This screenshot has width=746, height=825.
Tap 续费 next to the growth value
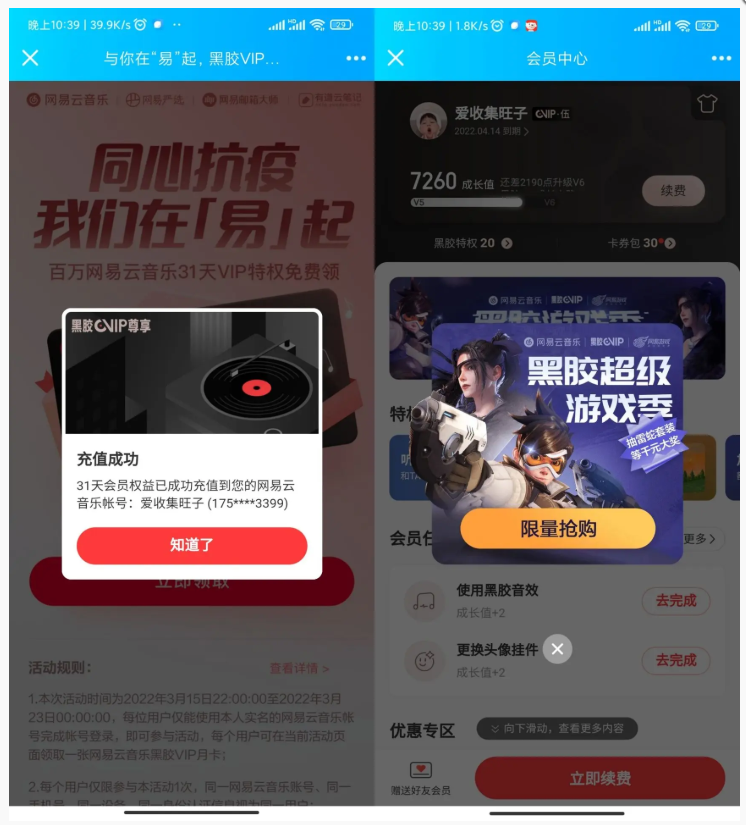click(673, 190)
